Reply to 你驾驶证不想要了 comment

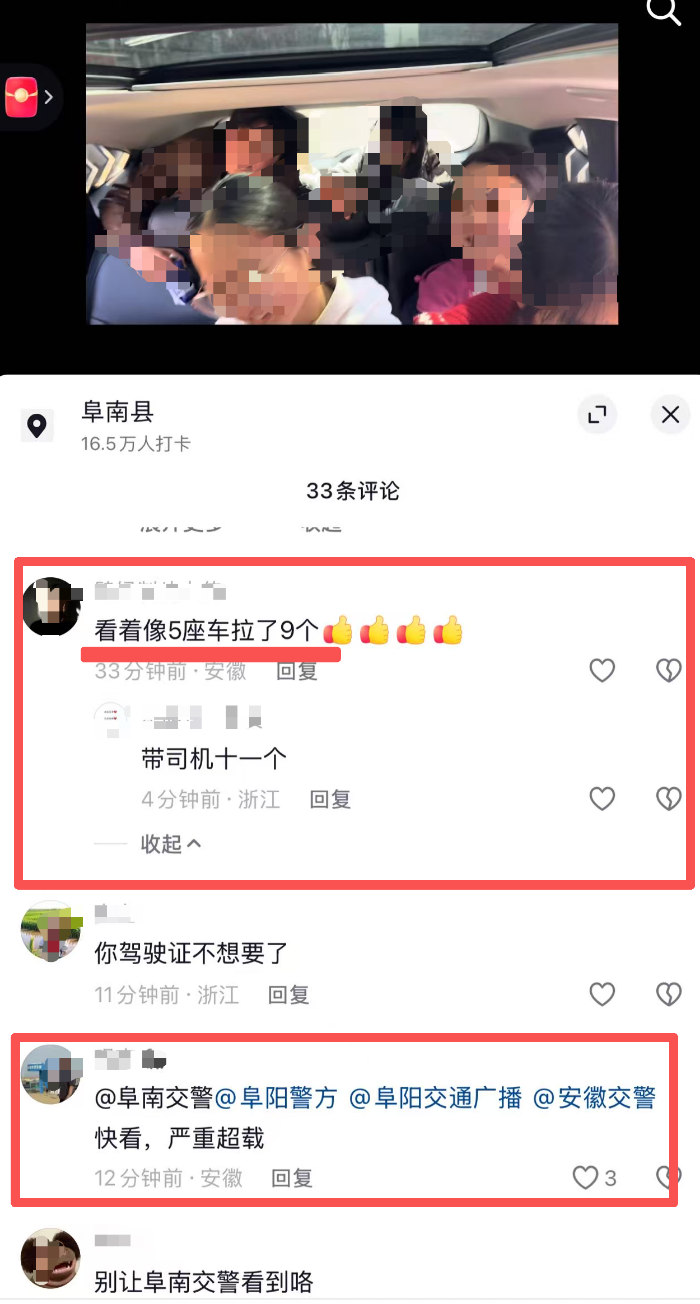pos(289,994)
